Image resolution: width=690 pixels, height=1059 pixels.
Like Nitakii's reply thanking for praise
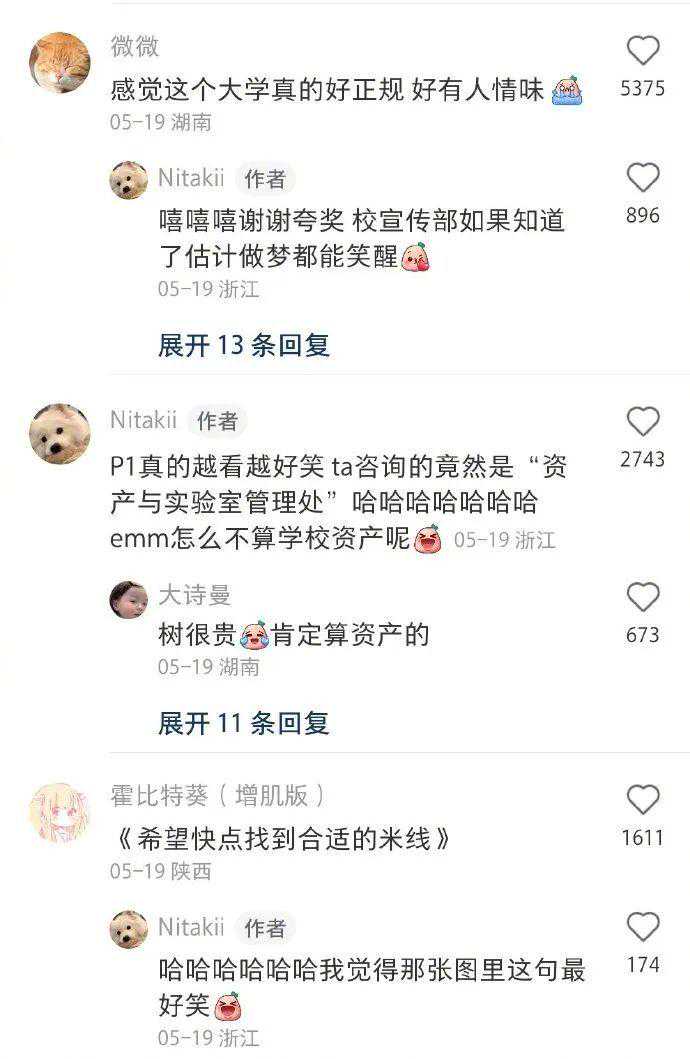pyautogui.click(x=642, y=180)
